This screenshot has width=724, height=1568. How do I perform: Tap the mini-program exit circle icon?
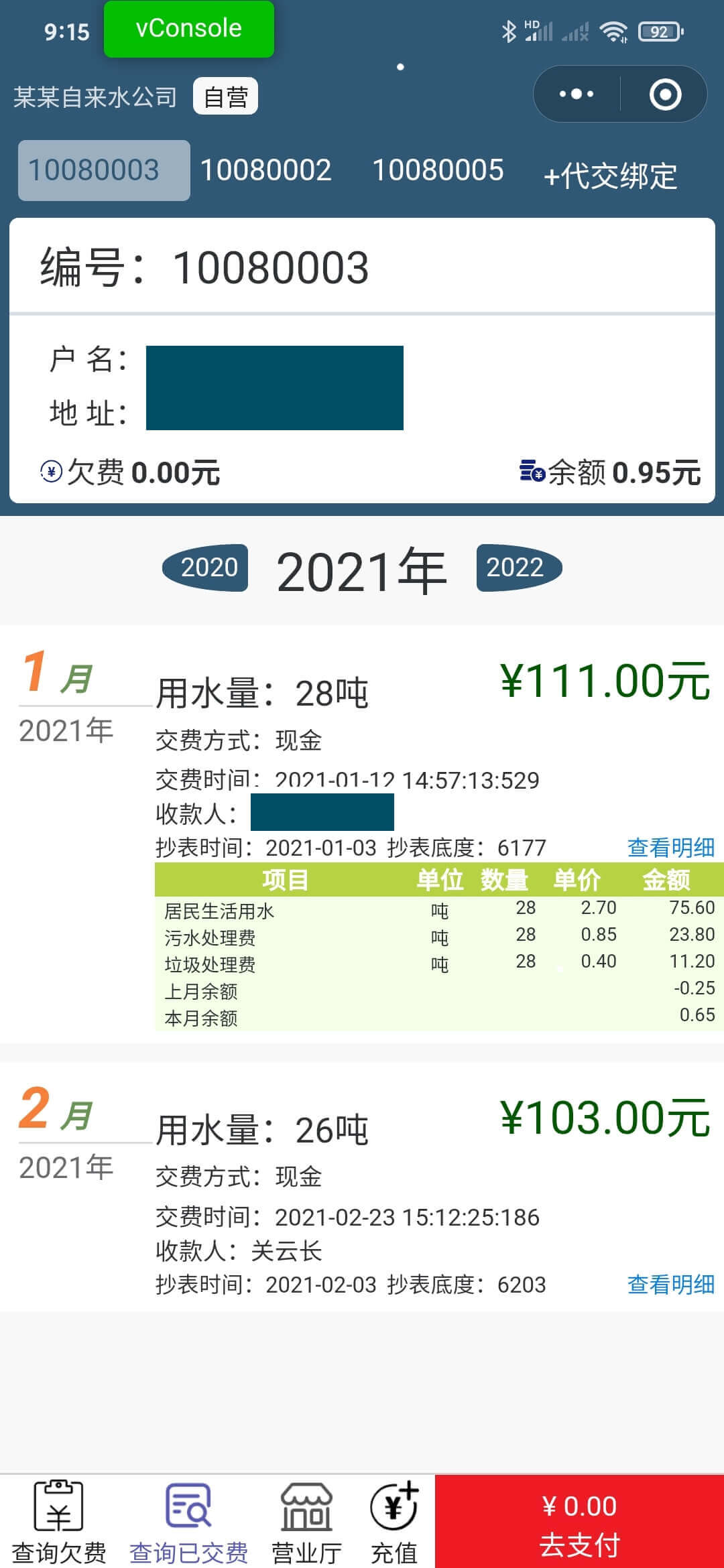click(x=666, y=95)
